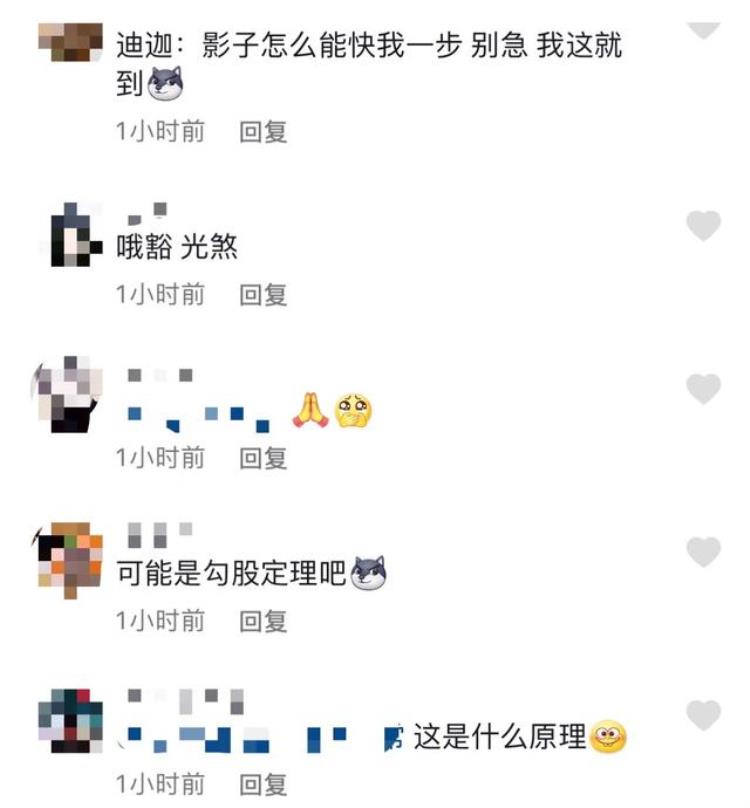Reply to the 可能是勾股定理吧 comment
This screenshot has height=808, width=750.
click(x=263, y=621)
